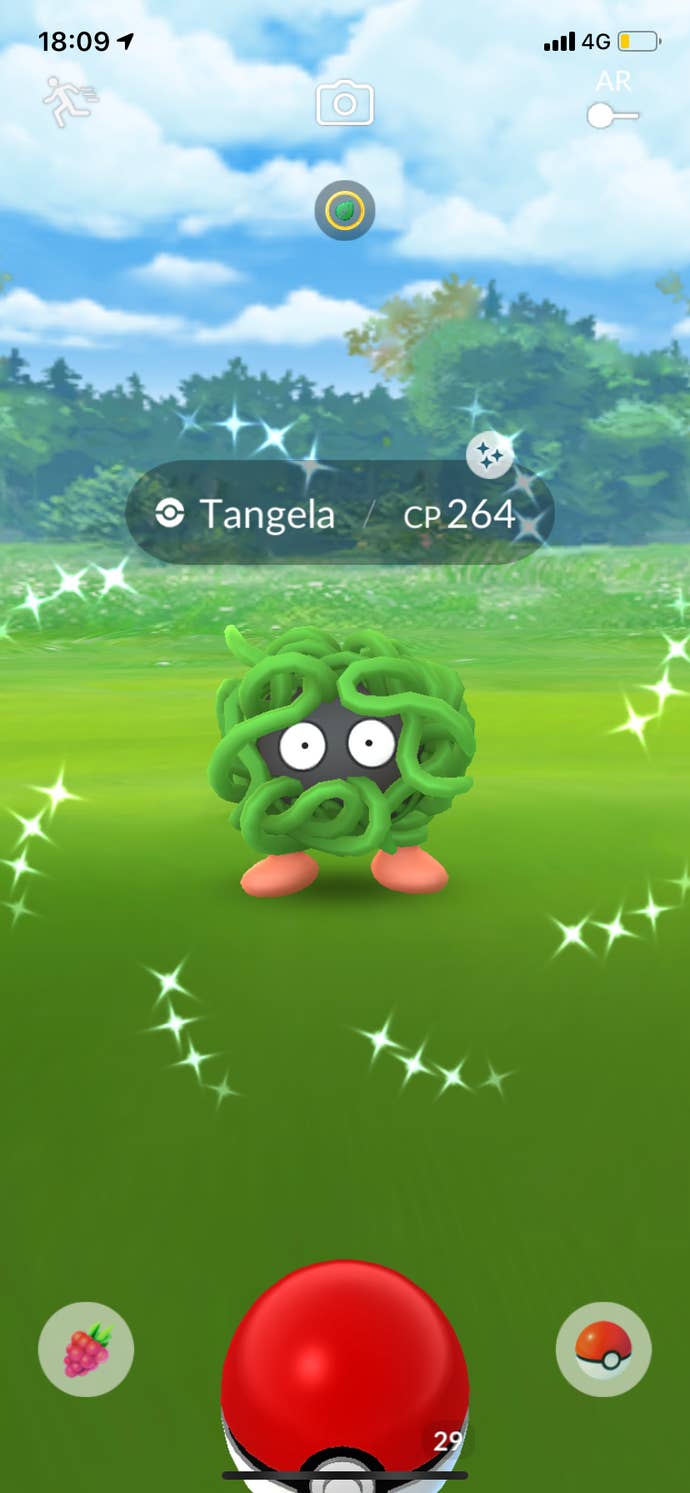Open the berry selection menu
The width and height of the screenshot is (690, 1493).
pyautogui.click(x=86, y=1349)
